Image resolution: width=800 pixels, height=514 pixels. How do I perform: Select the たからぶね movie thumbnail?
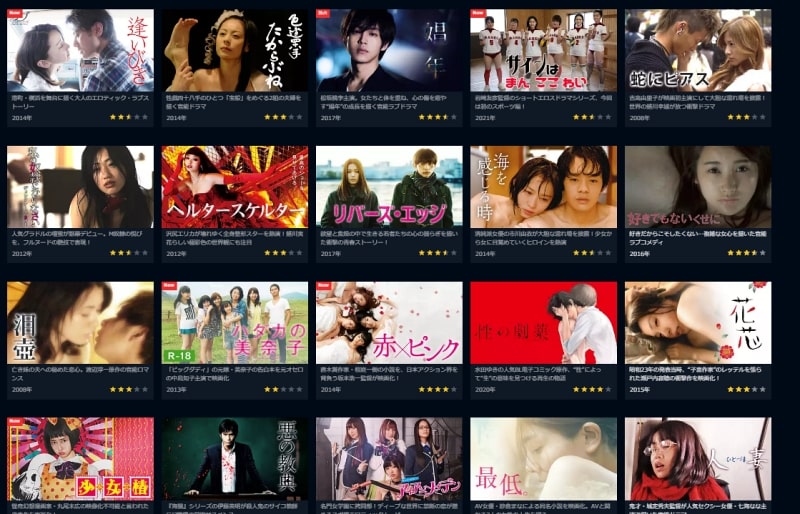(235, 51)
